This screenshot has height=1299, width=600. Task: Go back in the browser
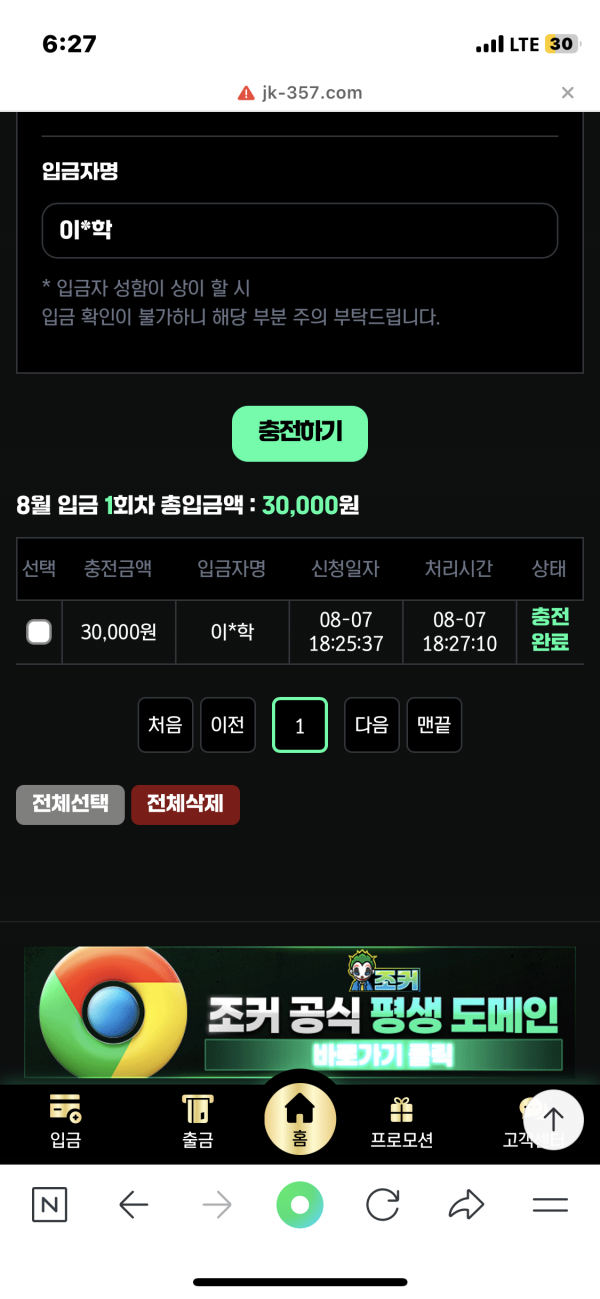coord(133,1205)
